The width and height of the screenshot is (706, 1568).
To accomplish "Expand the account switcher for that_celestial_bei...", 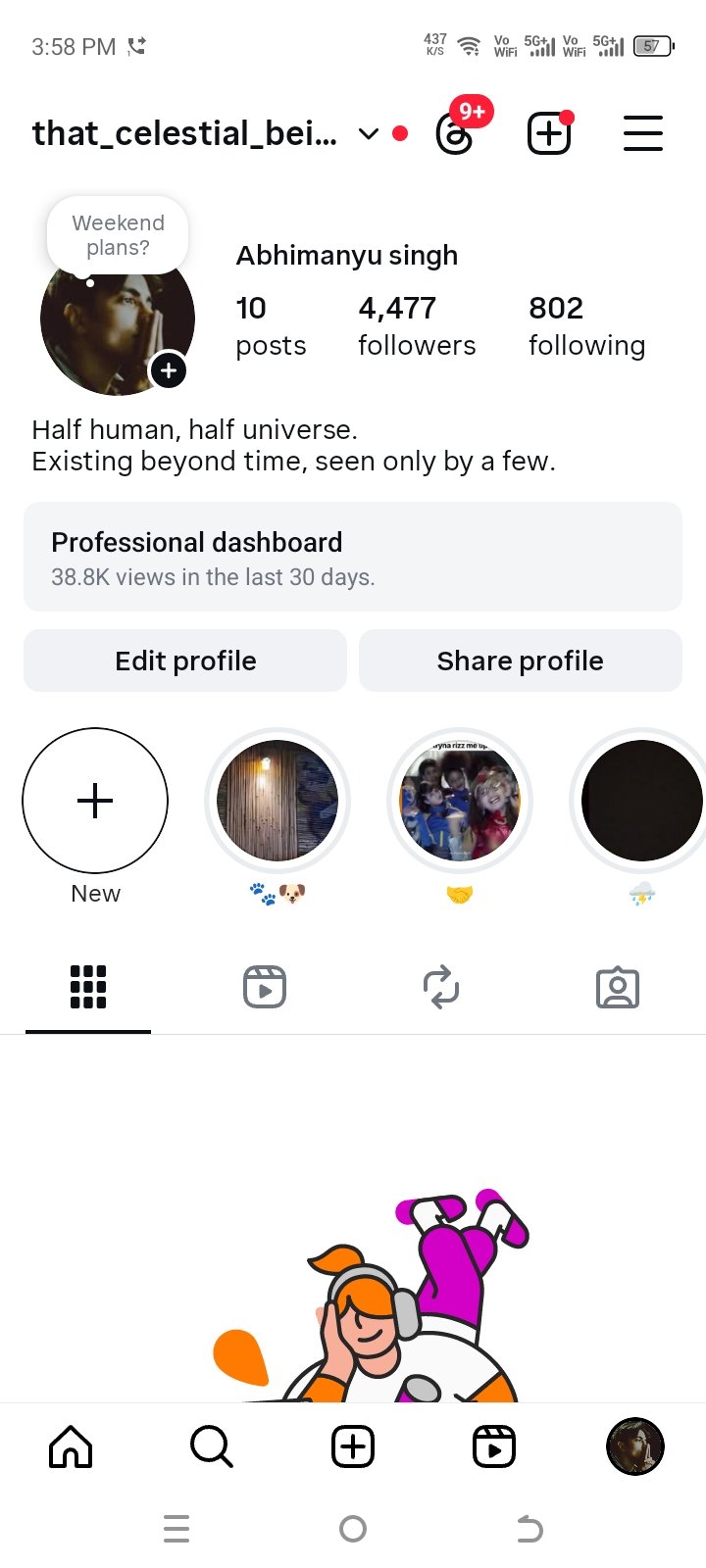I will pyautogui.click(x=368, y=133).
